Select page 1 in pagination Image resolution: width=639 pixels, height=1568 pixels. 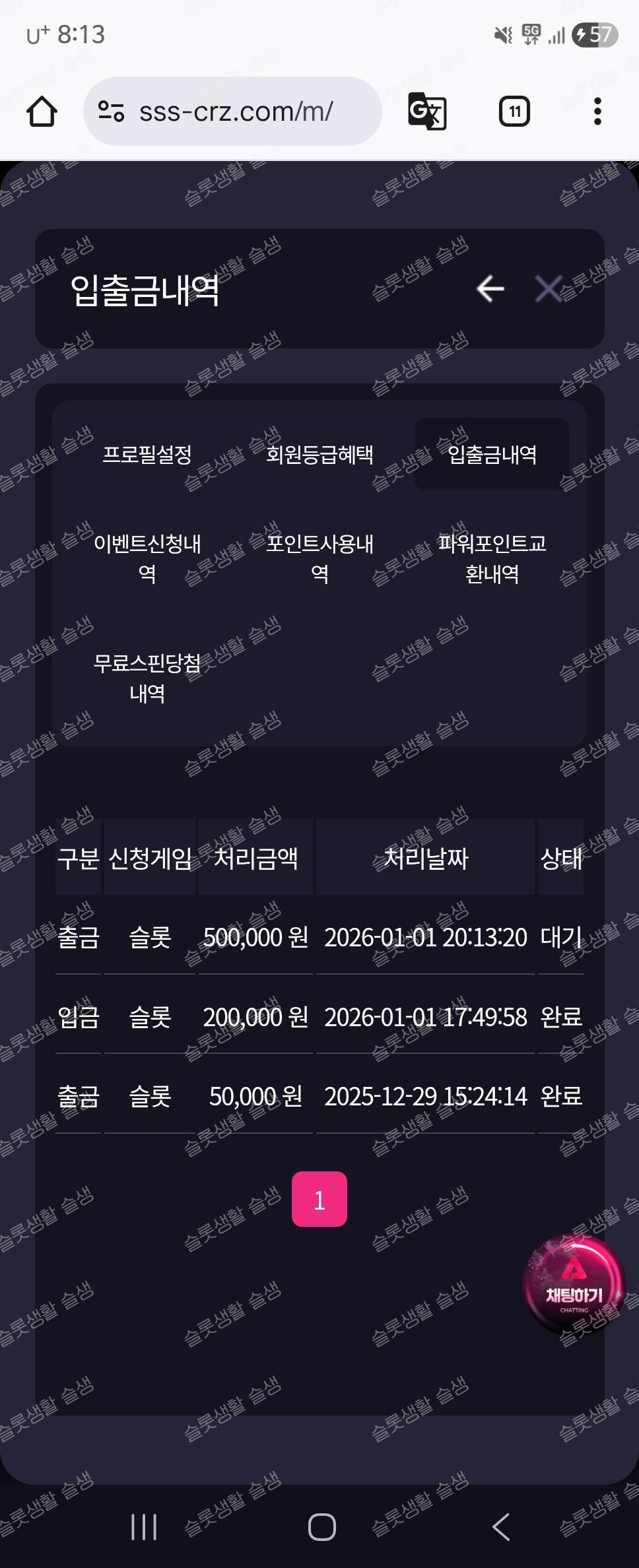(x=319, y=1199)
